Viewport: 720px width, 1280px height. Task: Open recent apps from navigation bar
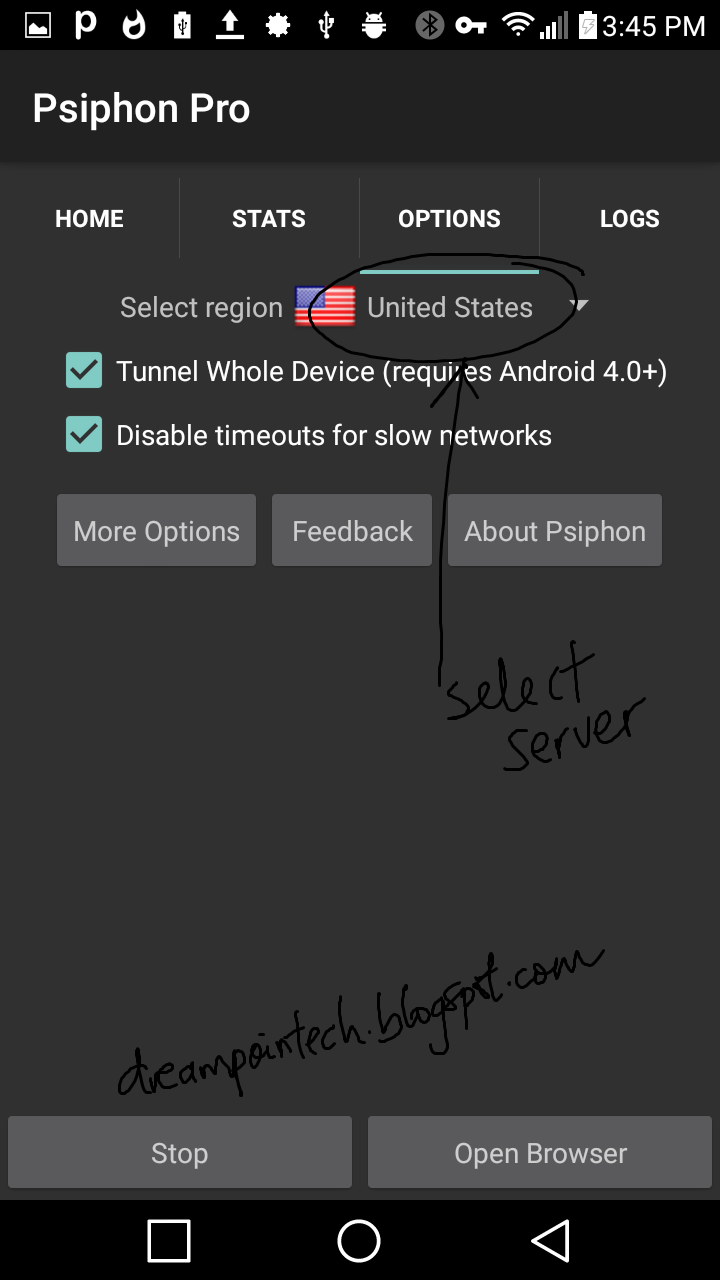pos(169,1241)
